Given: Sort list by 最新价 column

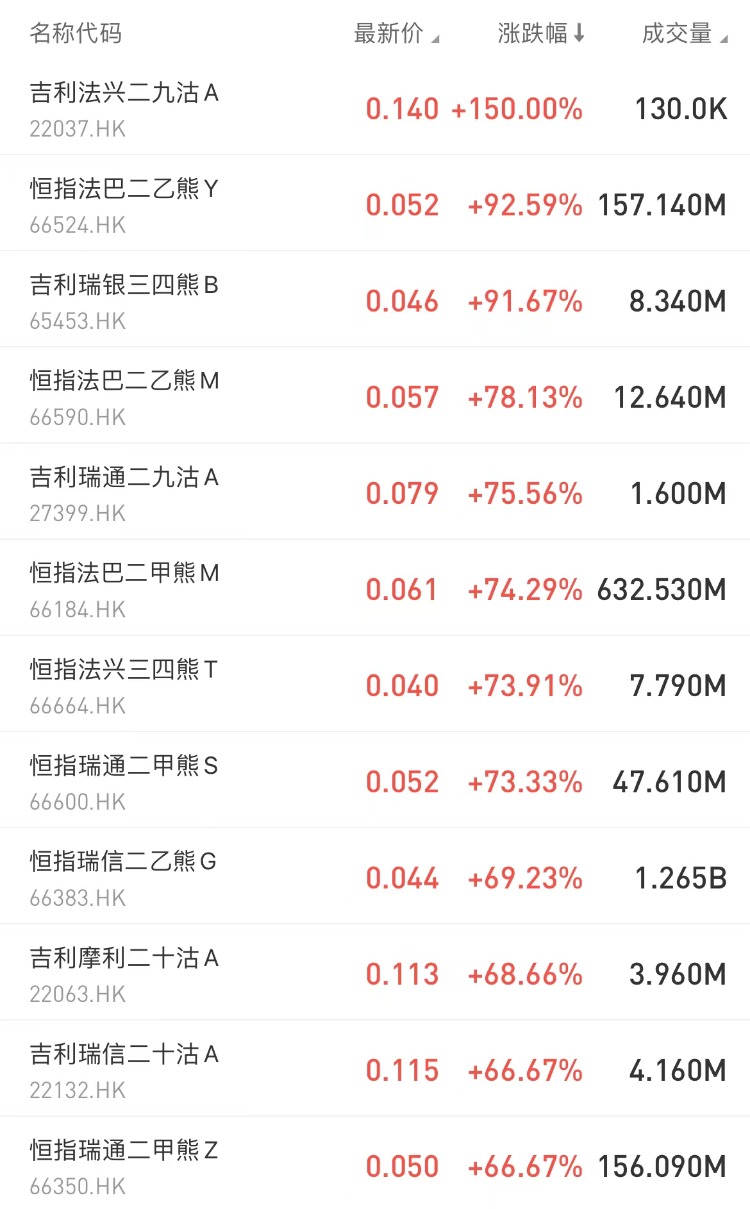Looking at the screenshot, I should [396, 34].
